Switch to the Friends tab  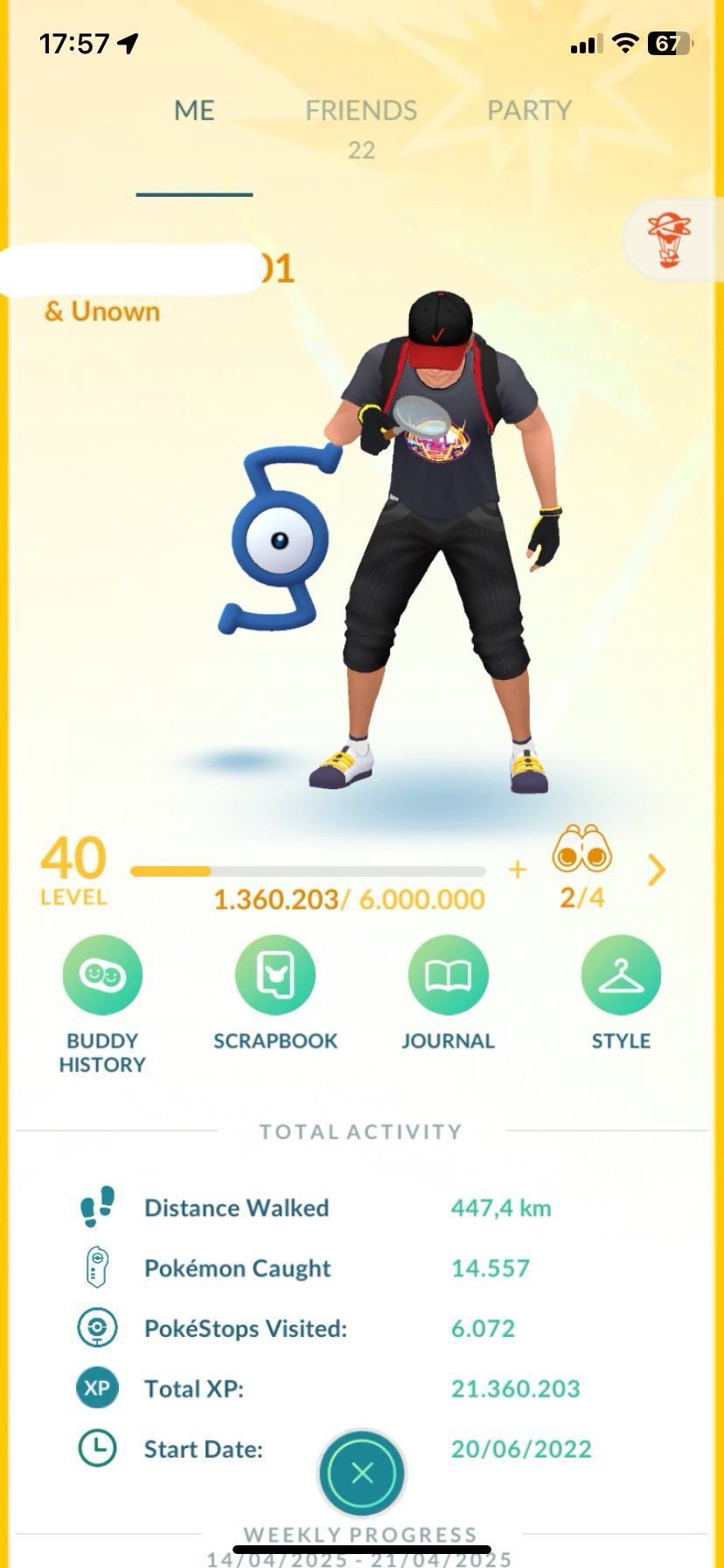[361, 127]
